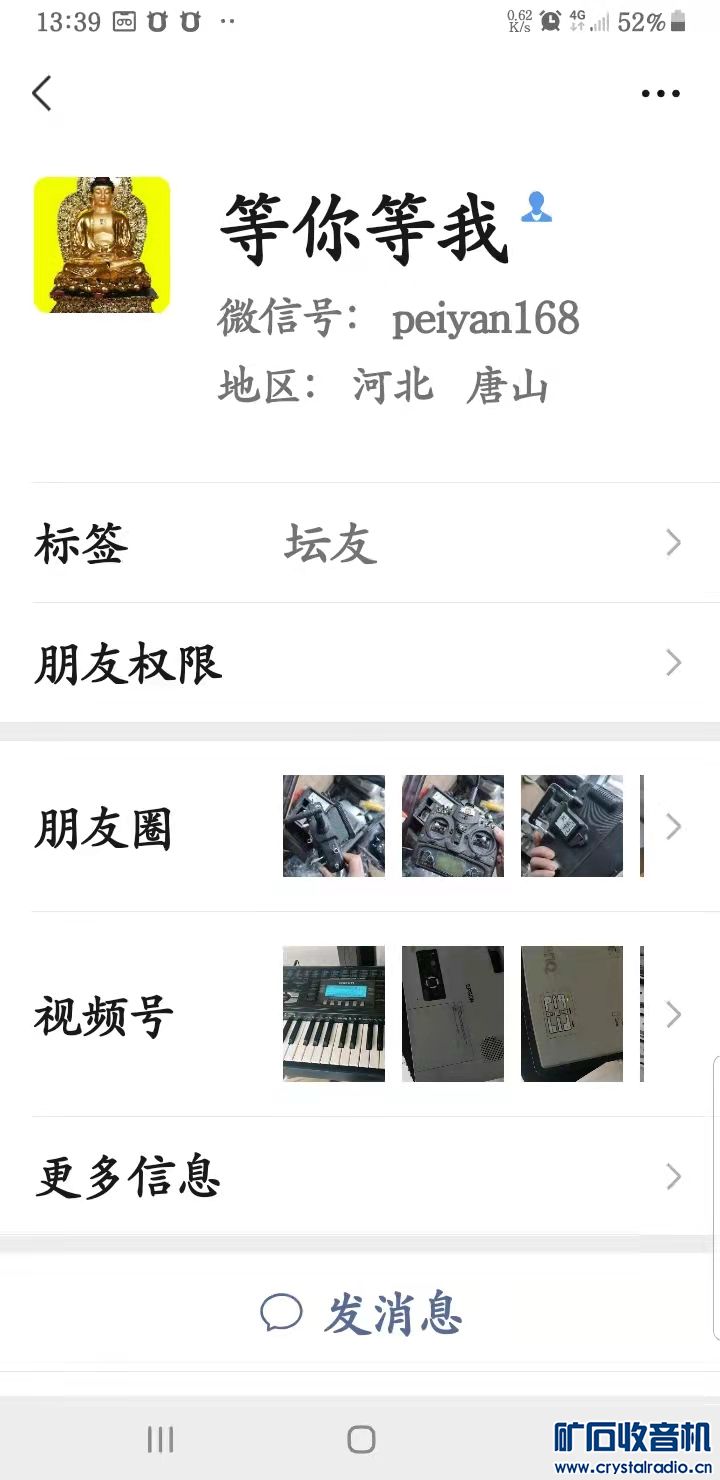Open the three-dot overflow menu
The image size is (720, 1480).
coord(660,94)
